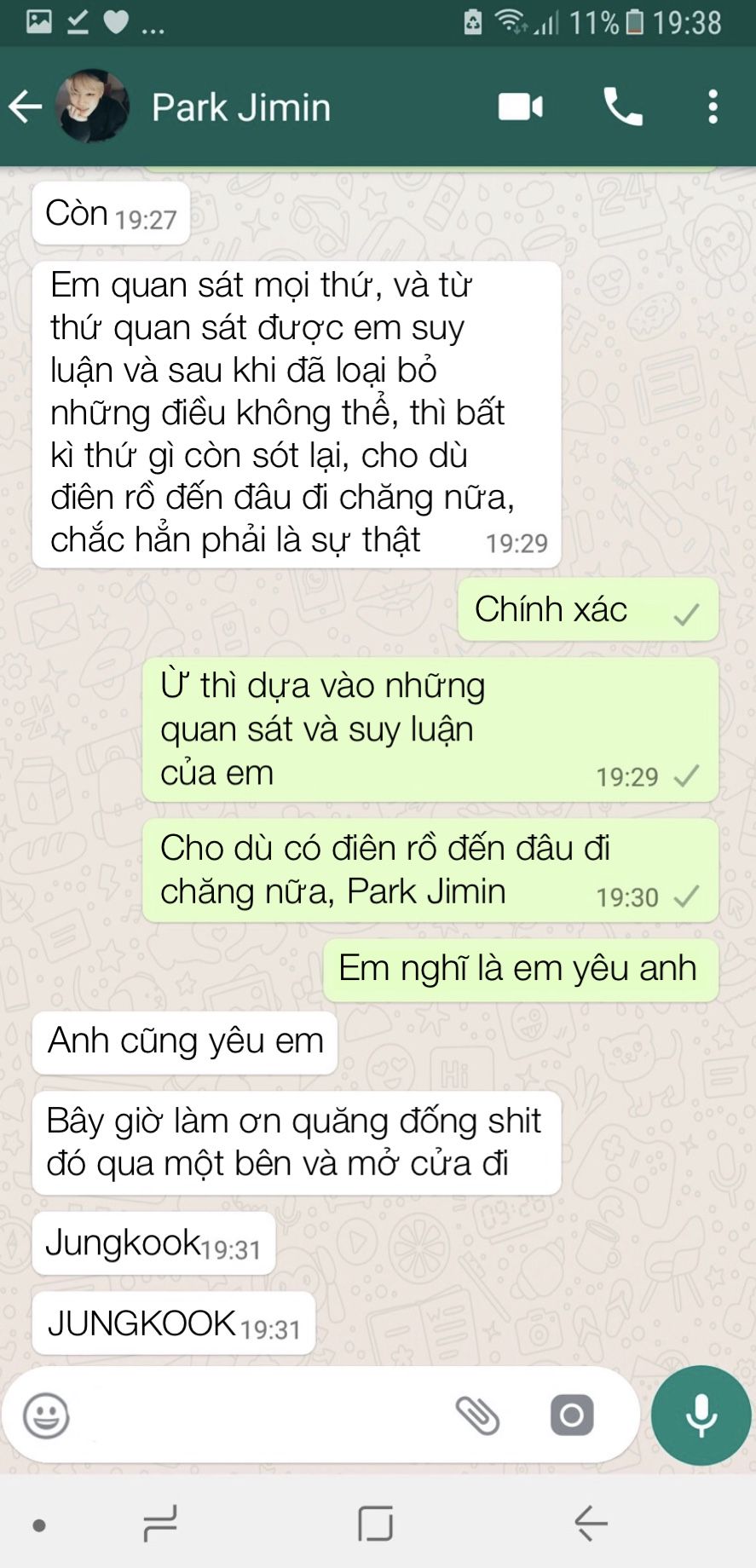Open the emoji picker
Viewport: 756px width, 1568px height.
tap(46, 1415)
